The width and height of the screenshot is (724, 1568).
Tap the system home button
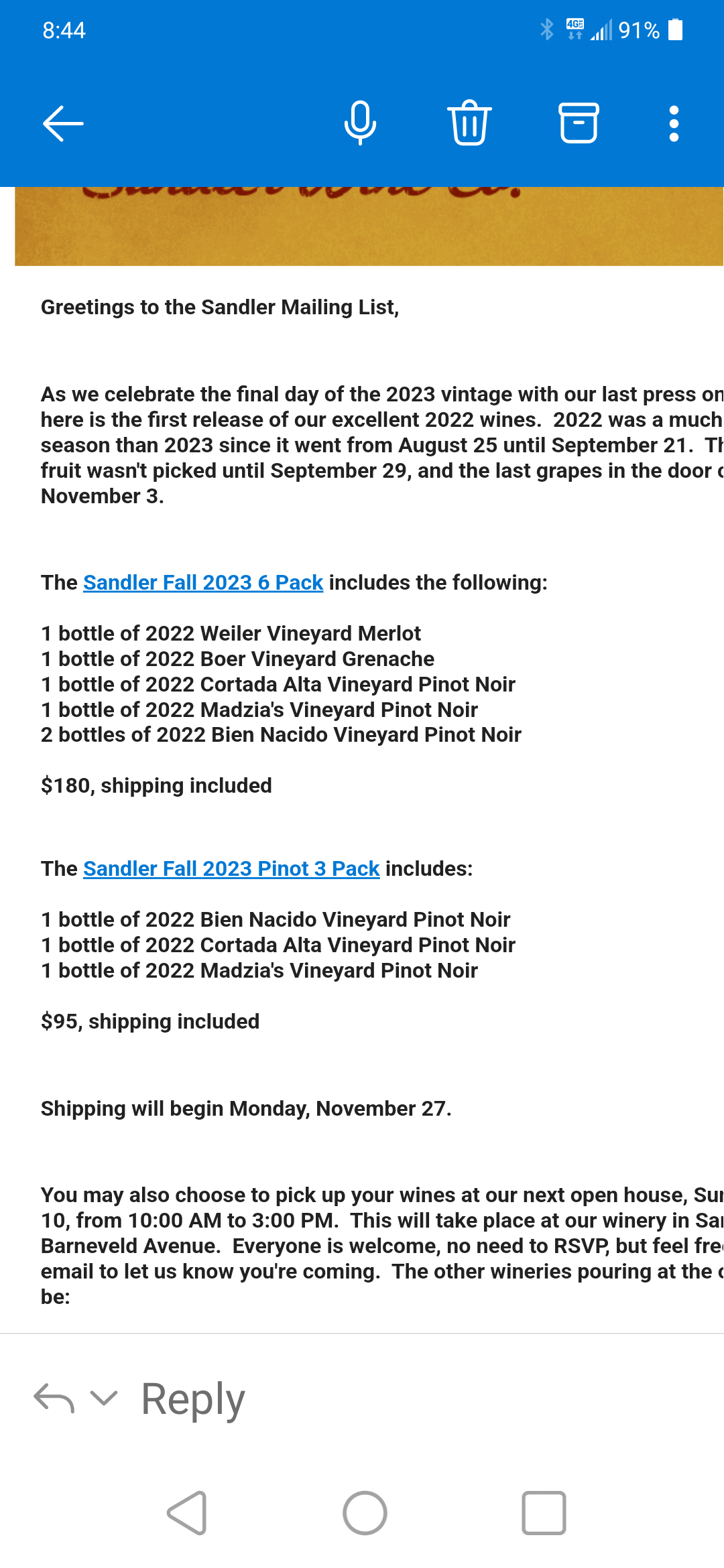365,1513
